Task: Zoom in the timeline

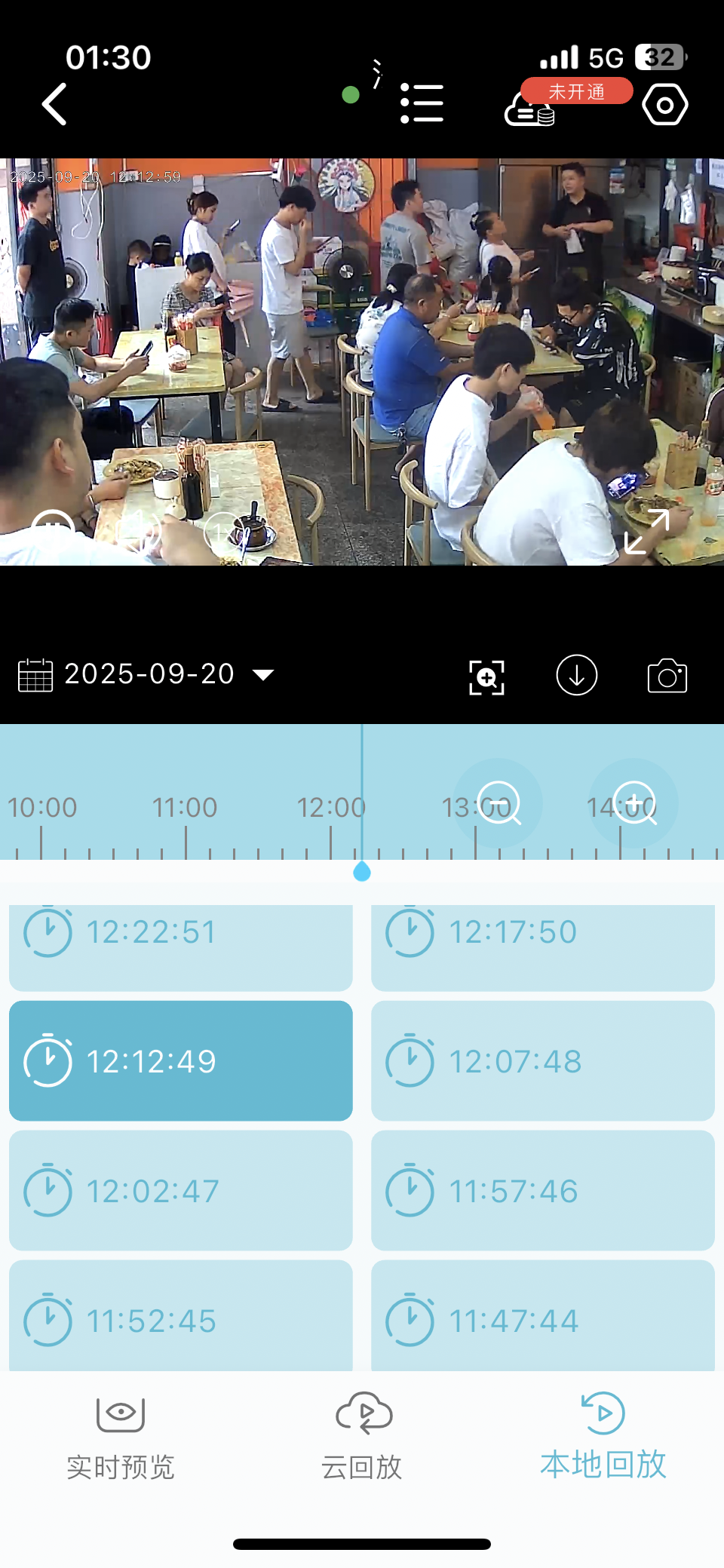Action: tap(633, 802)
